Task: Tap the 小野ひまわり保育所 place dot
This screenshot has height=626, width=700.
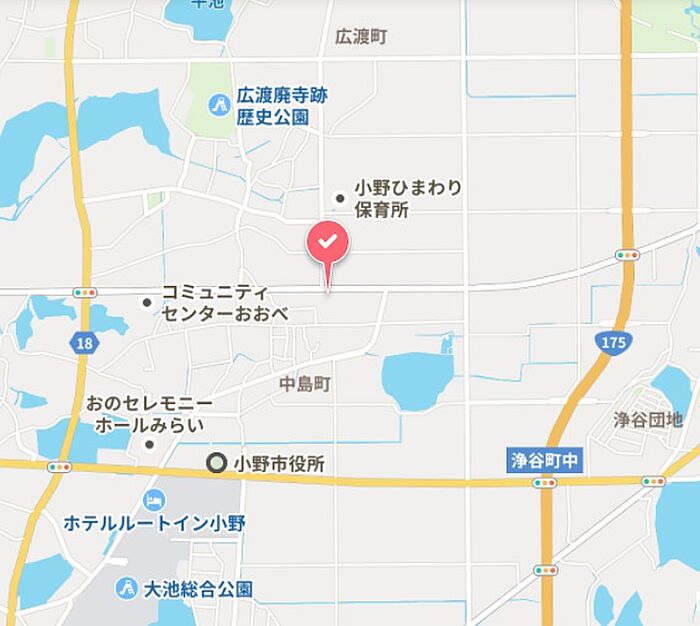Action: coord(340,198)
